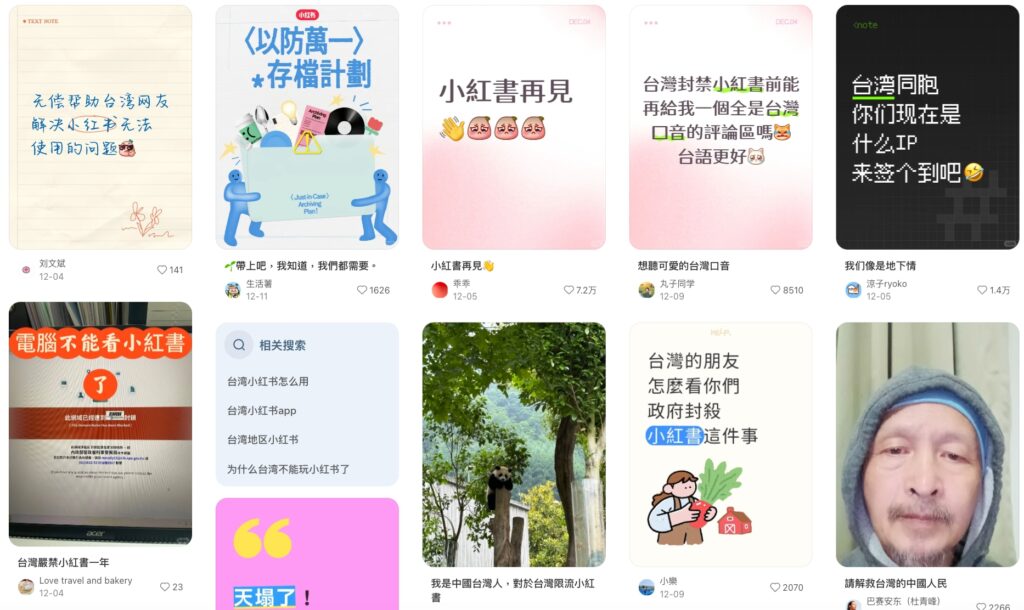The image size is (1024, 610).
Task: Open the 請解救台灣的中國人民 post
Action: click(927, 444)
